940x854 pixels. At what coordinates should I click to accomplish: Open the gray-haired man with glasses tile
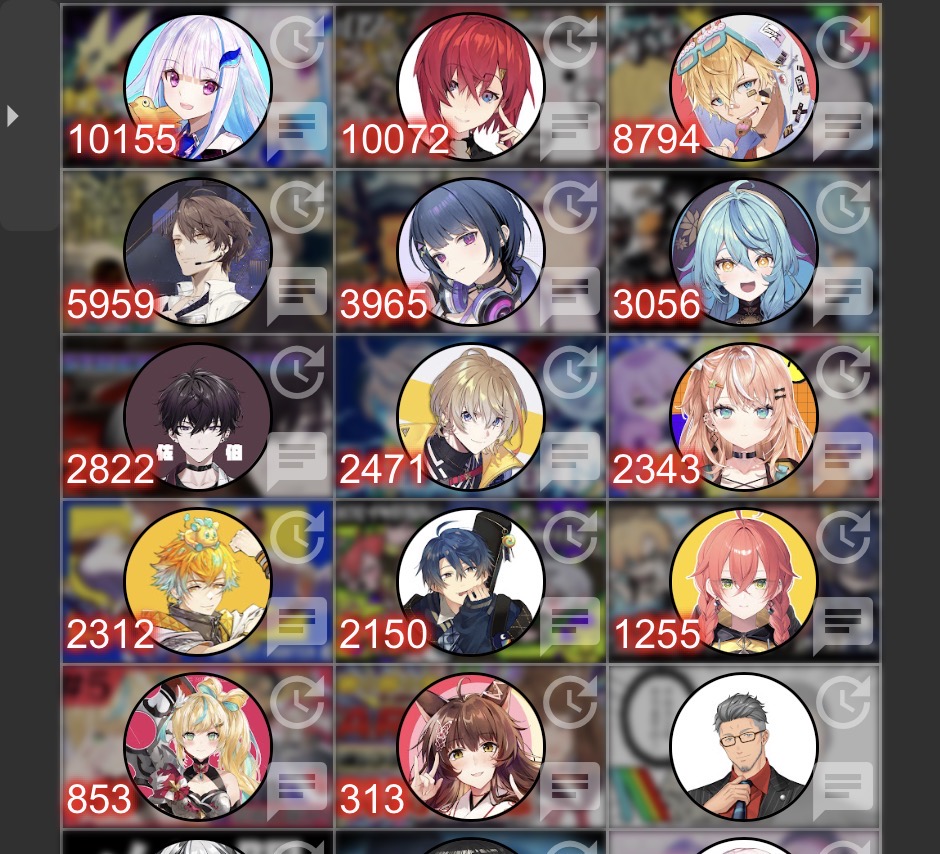pos(743,747)
